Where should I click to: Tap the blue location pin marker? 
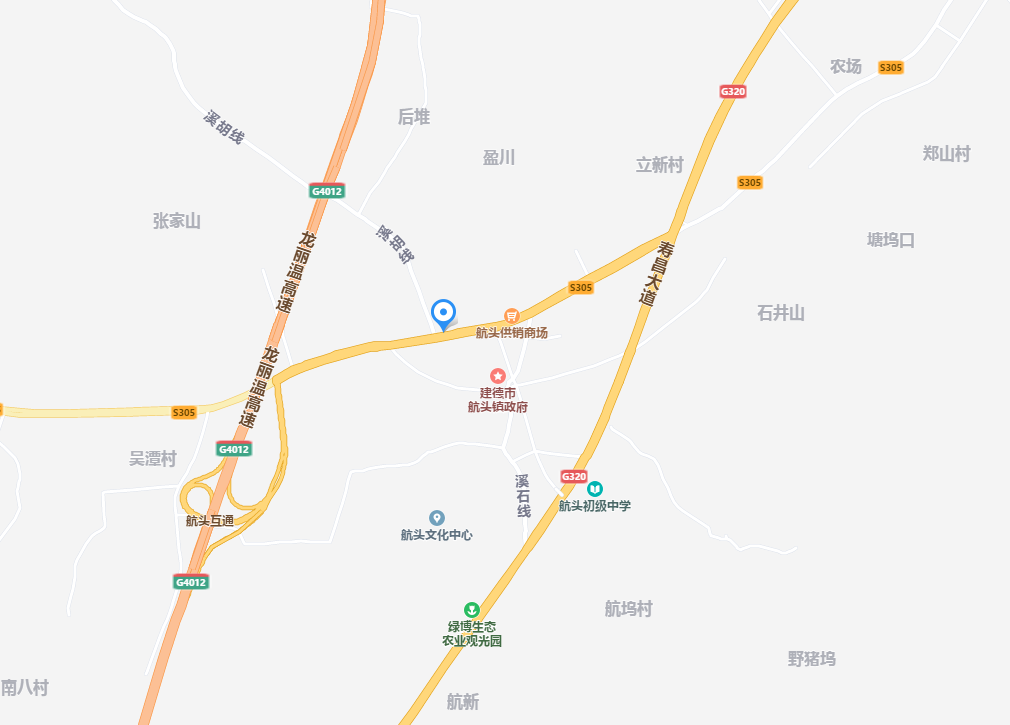443,313
